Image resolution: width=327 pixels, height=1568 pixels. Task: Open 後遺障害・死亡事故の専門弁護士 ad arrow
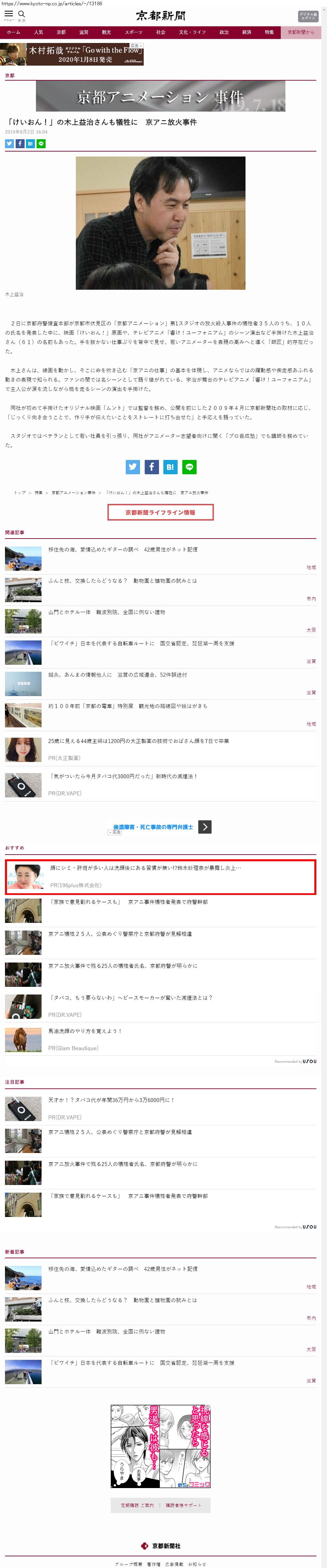pos(205,827)
